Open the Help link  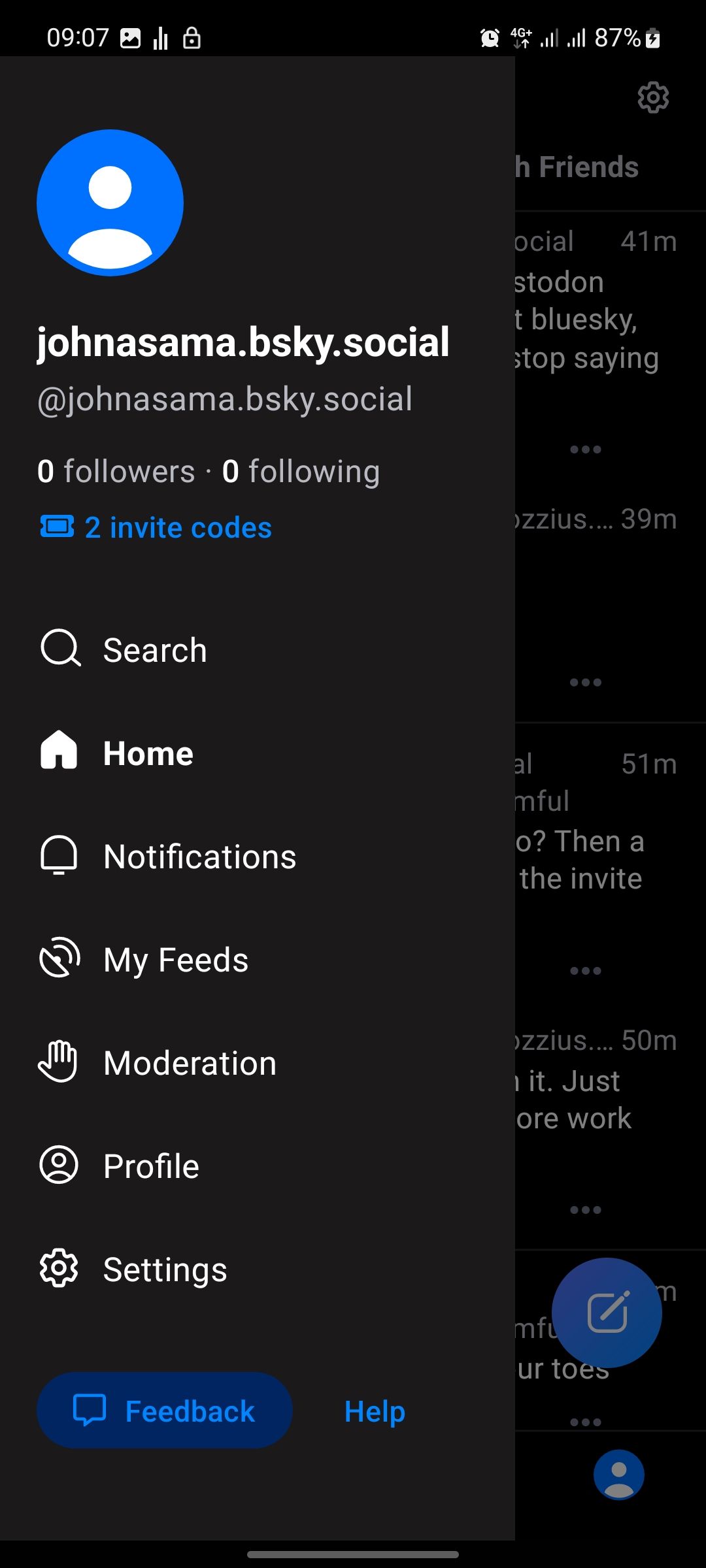pyautogui.click(x=373, y=1410)
